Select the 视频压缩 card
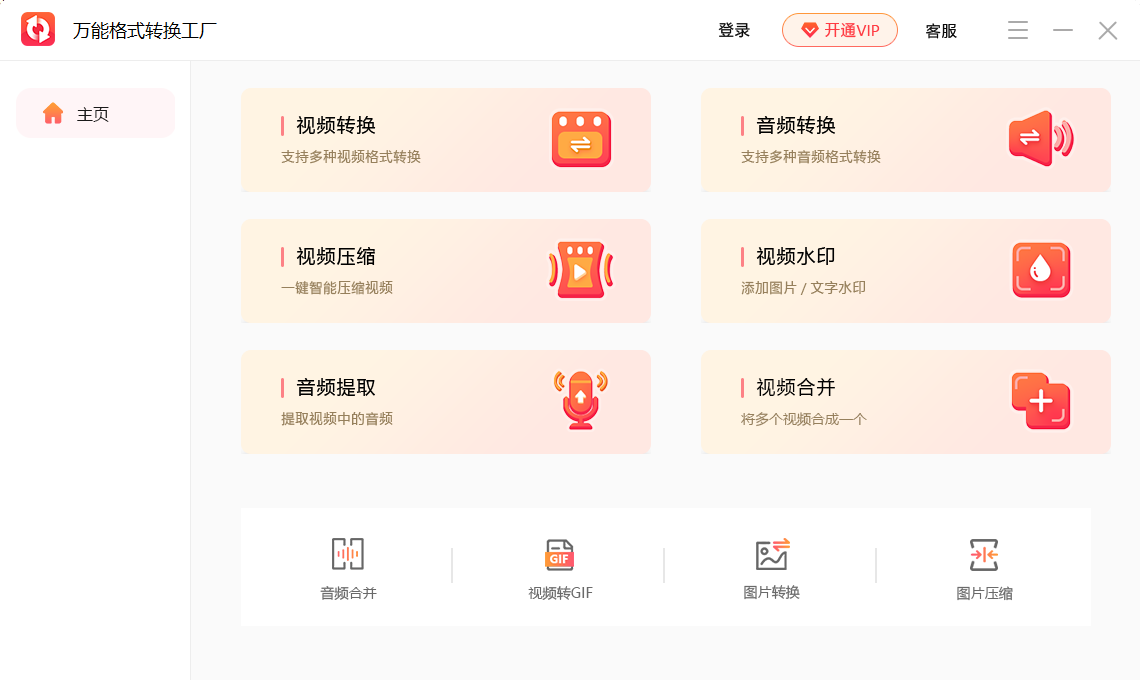Image resolution: width=1140 pixels, height=680 pixels. pos(445,270)
